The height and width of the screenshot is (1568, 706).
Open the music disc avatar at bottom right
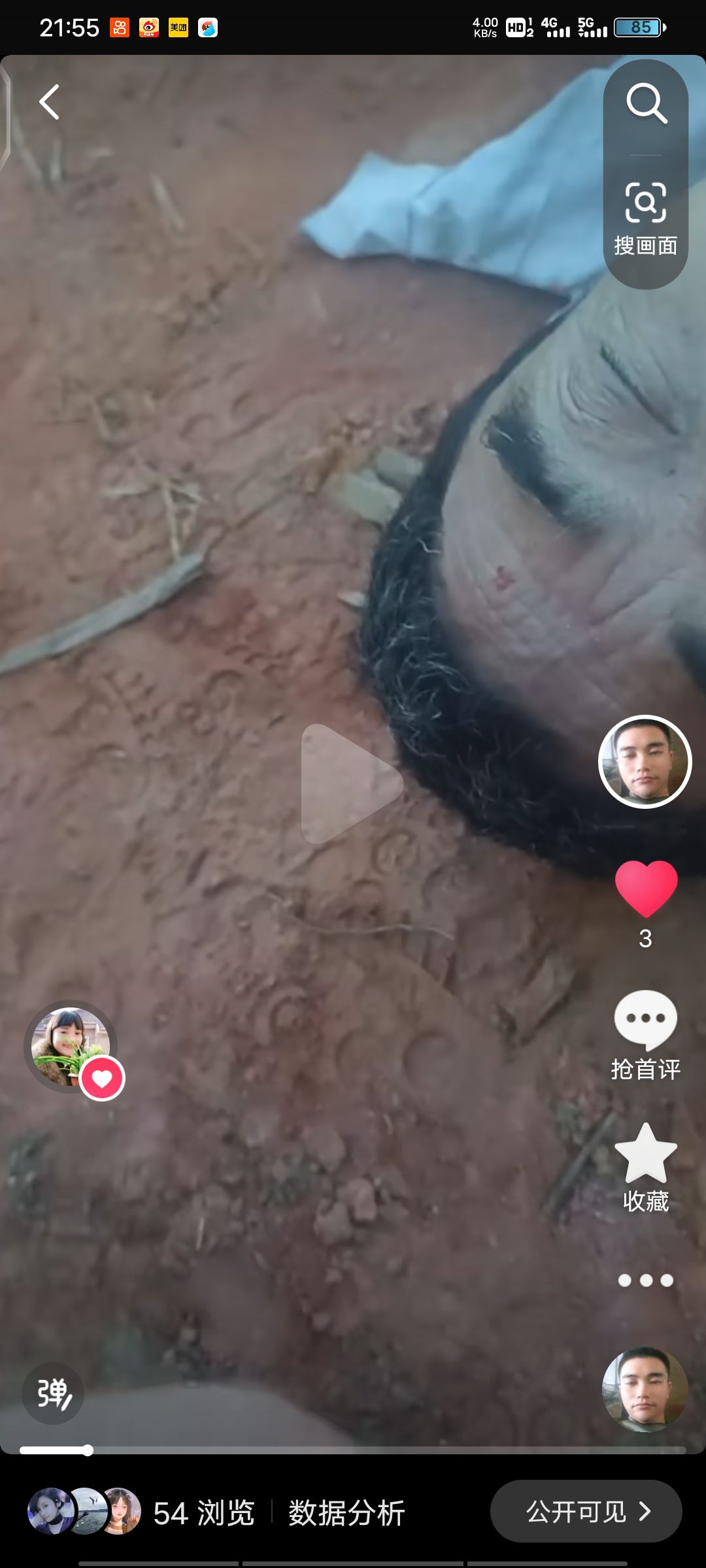(645, 1389)
